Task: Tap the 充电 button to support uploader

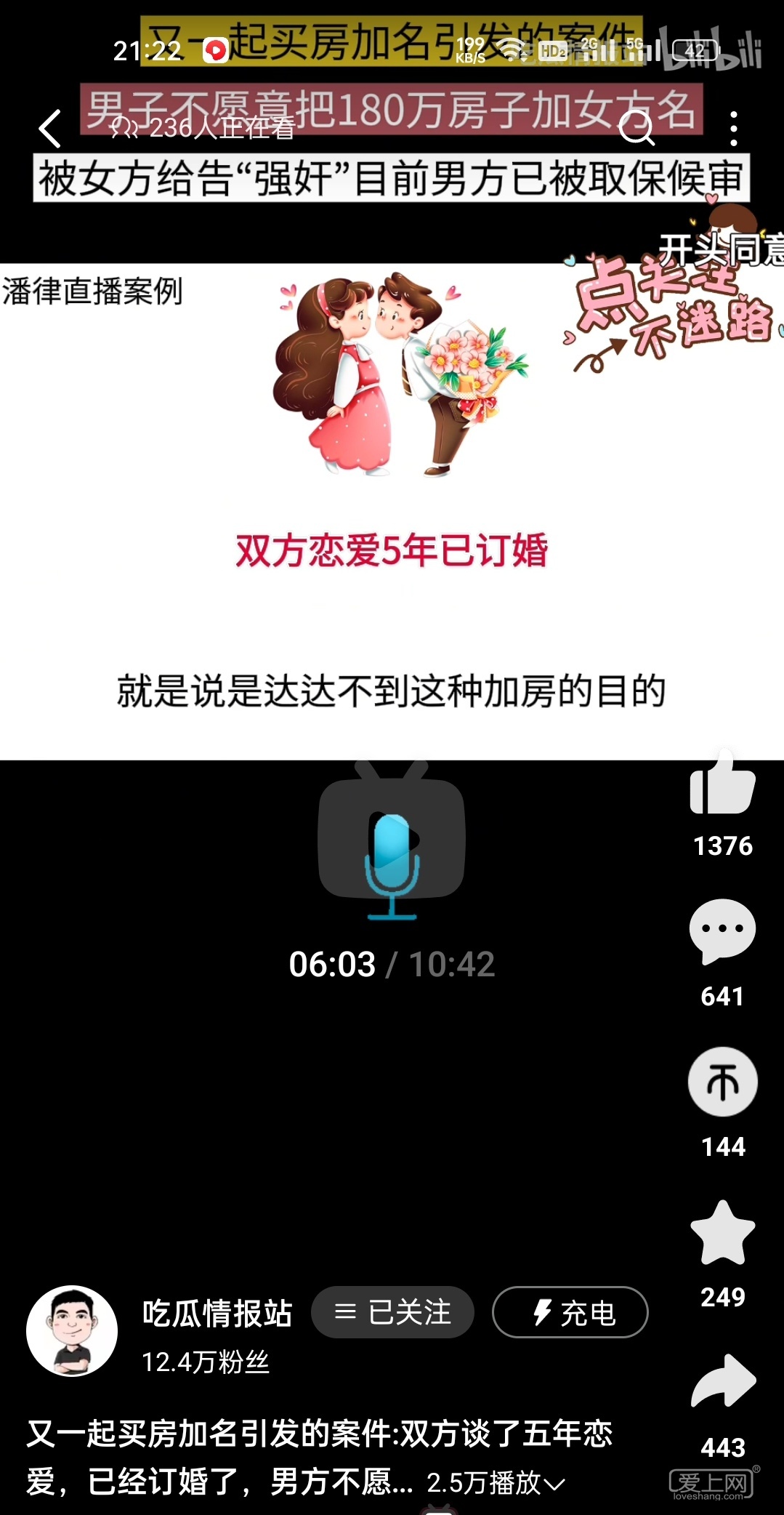Action: tap(570, 1312)
